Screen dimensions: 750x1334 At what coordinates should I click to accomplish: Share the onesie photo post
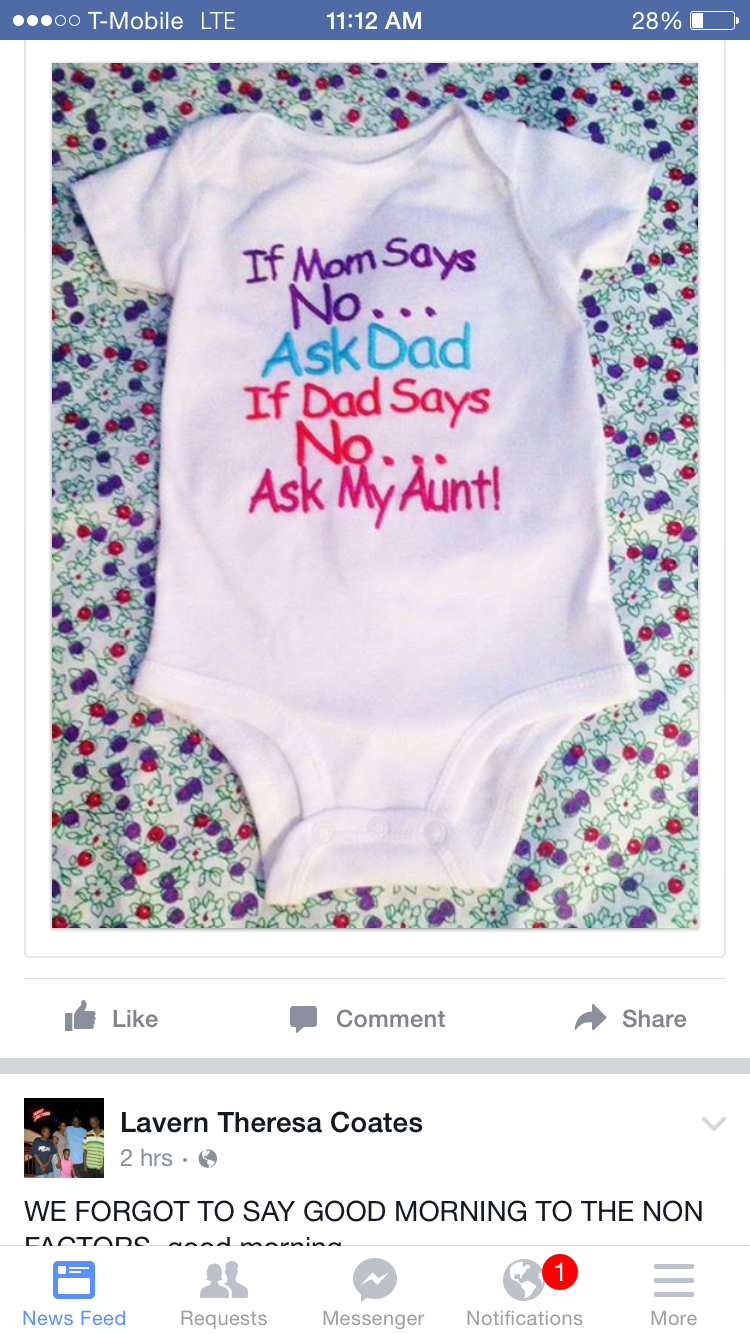pyautogui.click(x=630, y=1018)
